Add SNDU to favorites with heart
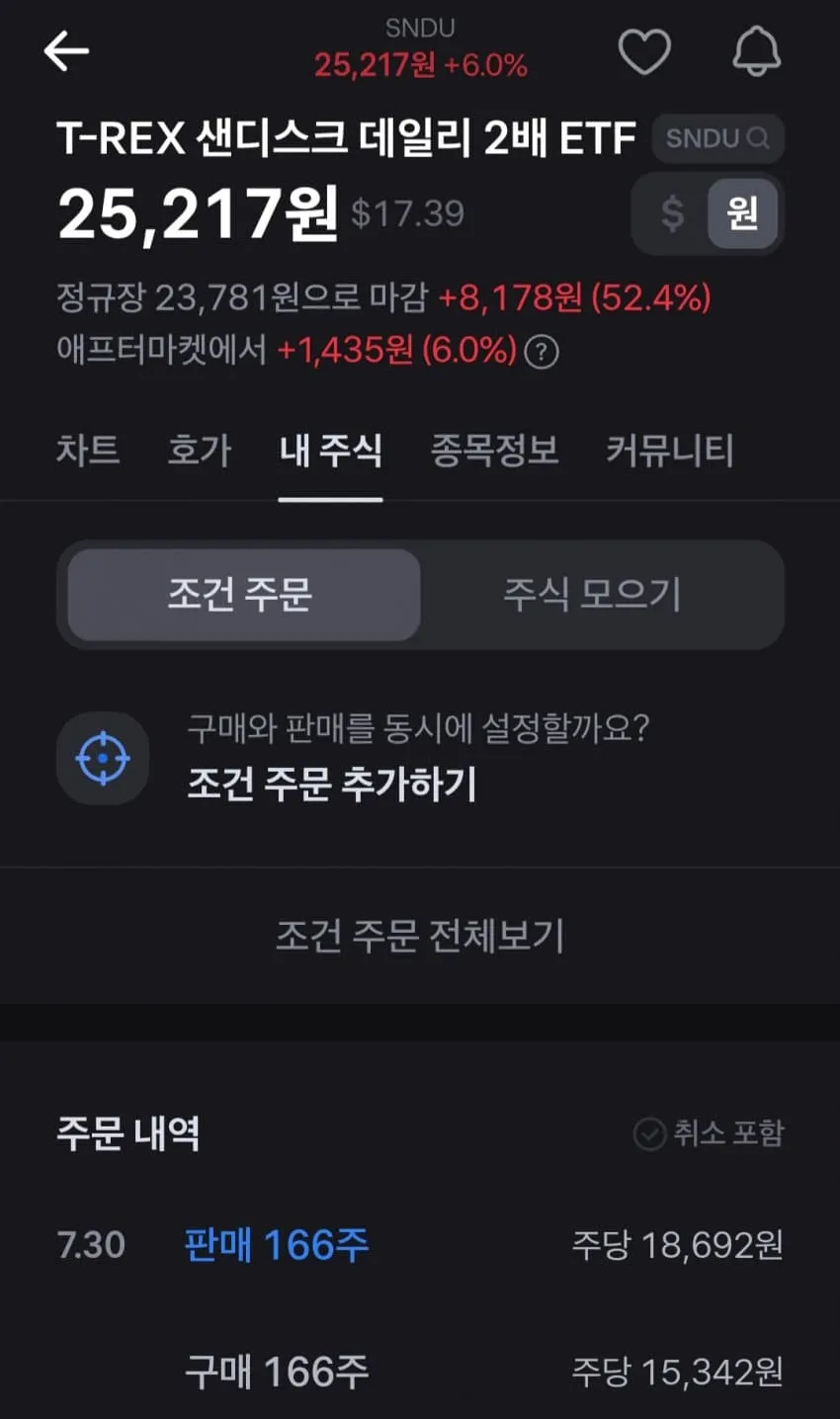This screenshot has width=840, height=1419. click(644, 50)
